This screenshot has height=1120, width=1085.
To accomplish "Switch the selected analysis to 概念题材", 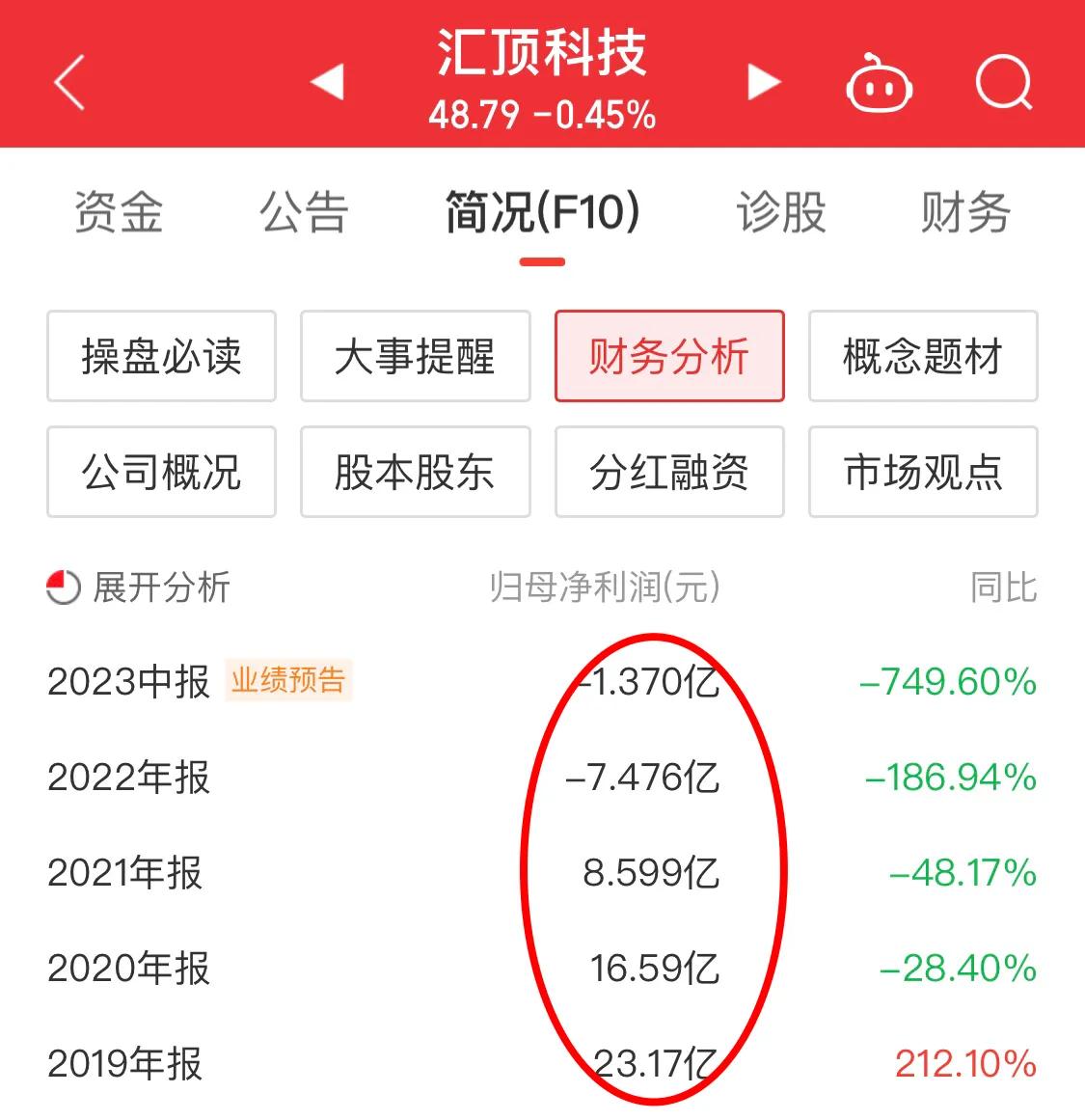I will (923, 357).
